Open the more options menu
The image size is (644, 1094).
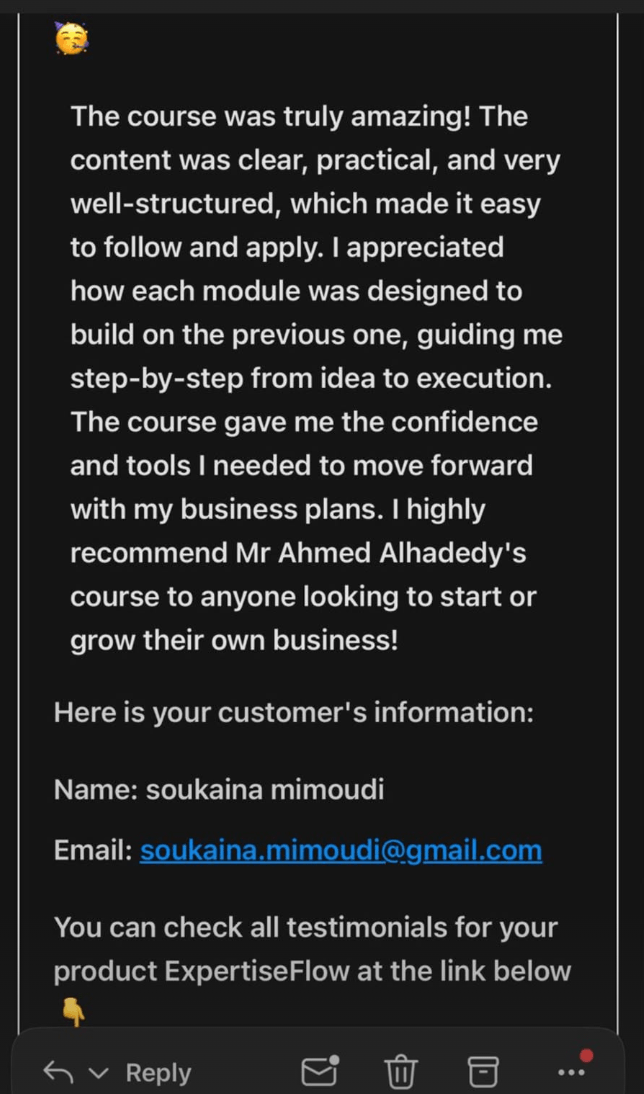coord(572,1070)
